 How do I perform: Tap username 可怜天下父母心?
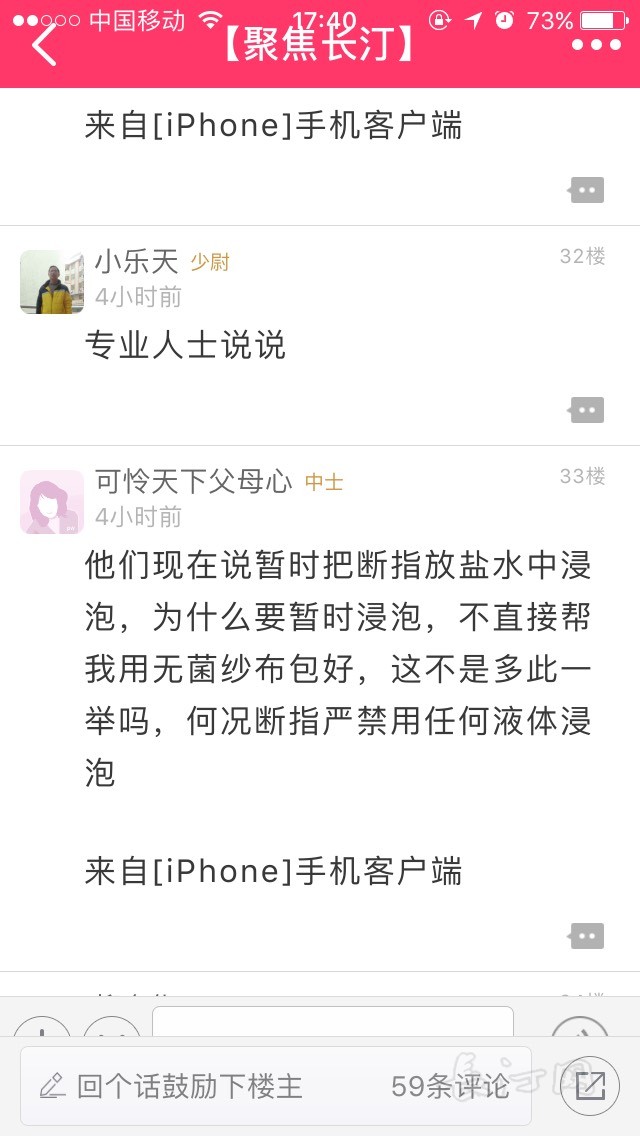pos(194,481)
